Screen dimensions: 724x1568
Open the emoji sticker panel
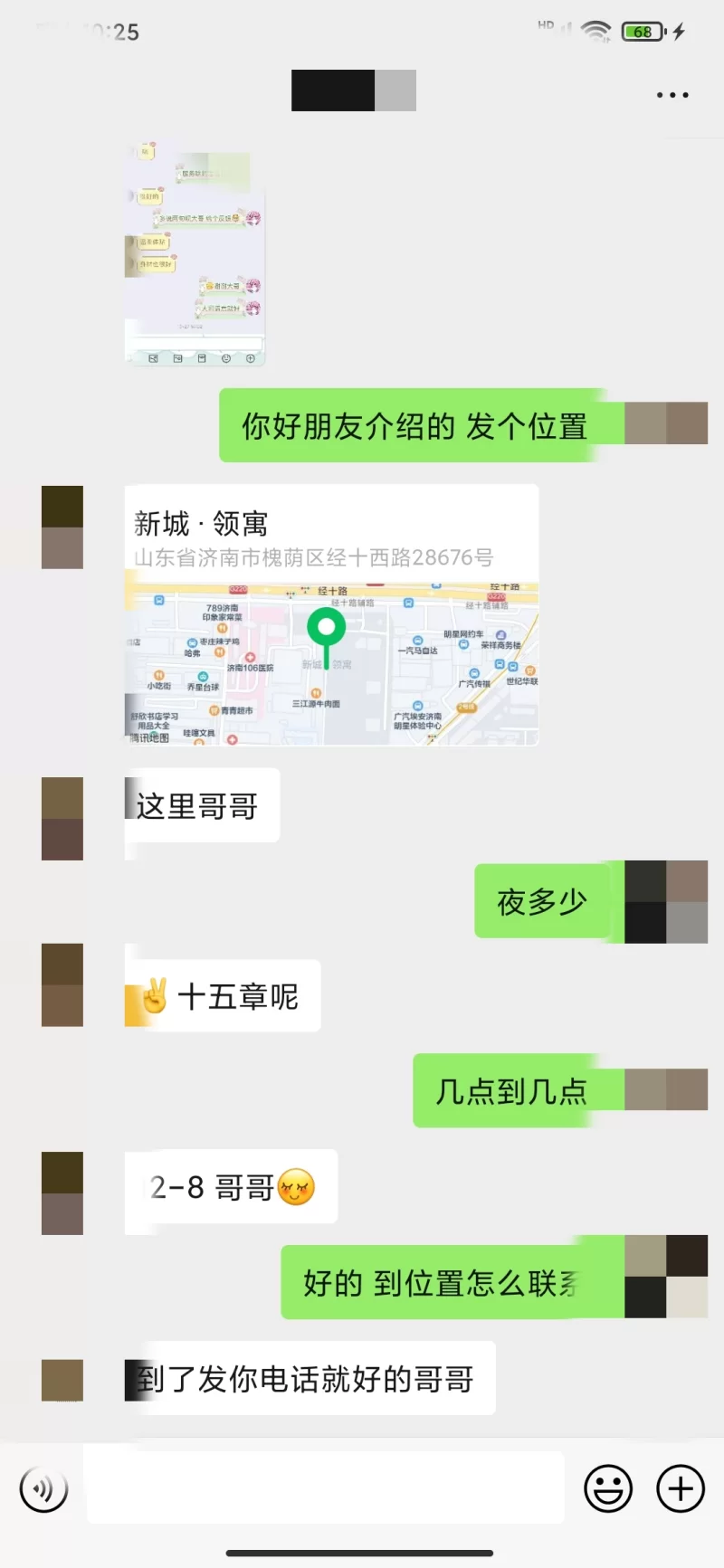608,1488
